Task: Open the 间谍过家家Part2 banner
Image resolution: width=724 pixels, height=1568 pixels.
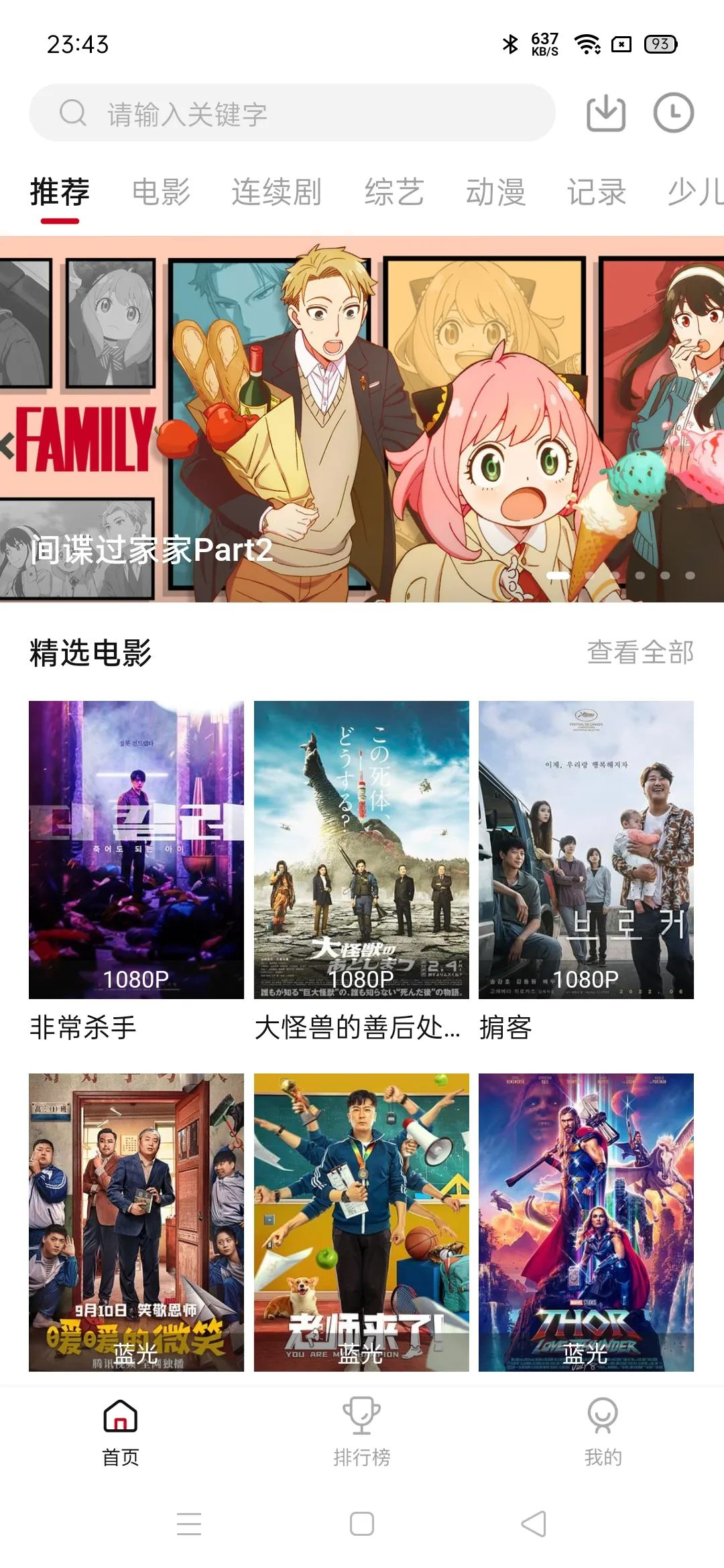Action: point(362,419)
